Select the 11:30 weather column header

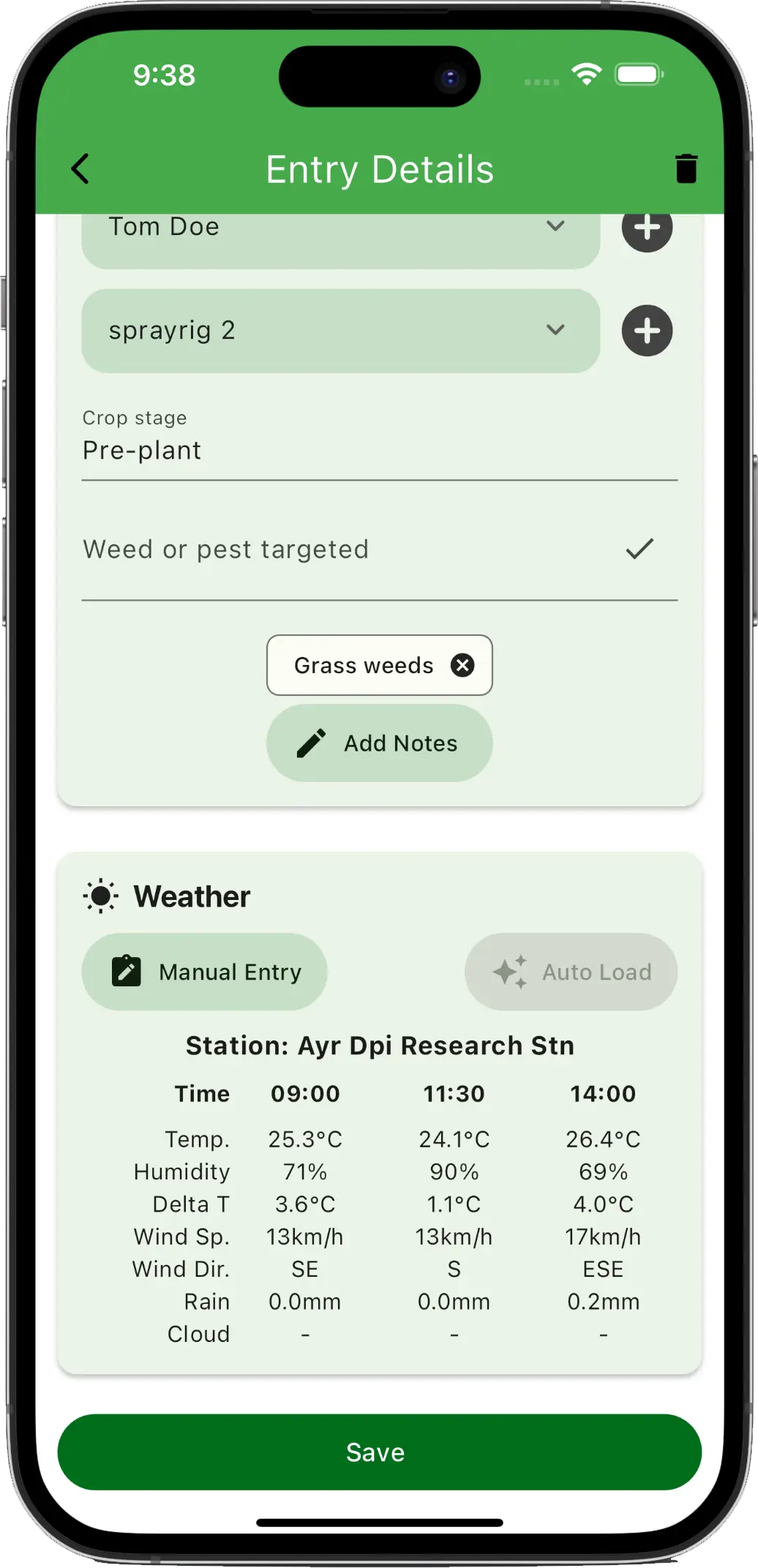pyautogui.click(x=454, y=1093)
